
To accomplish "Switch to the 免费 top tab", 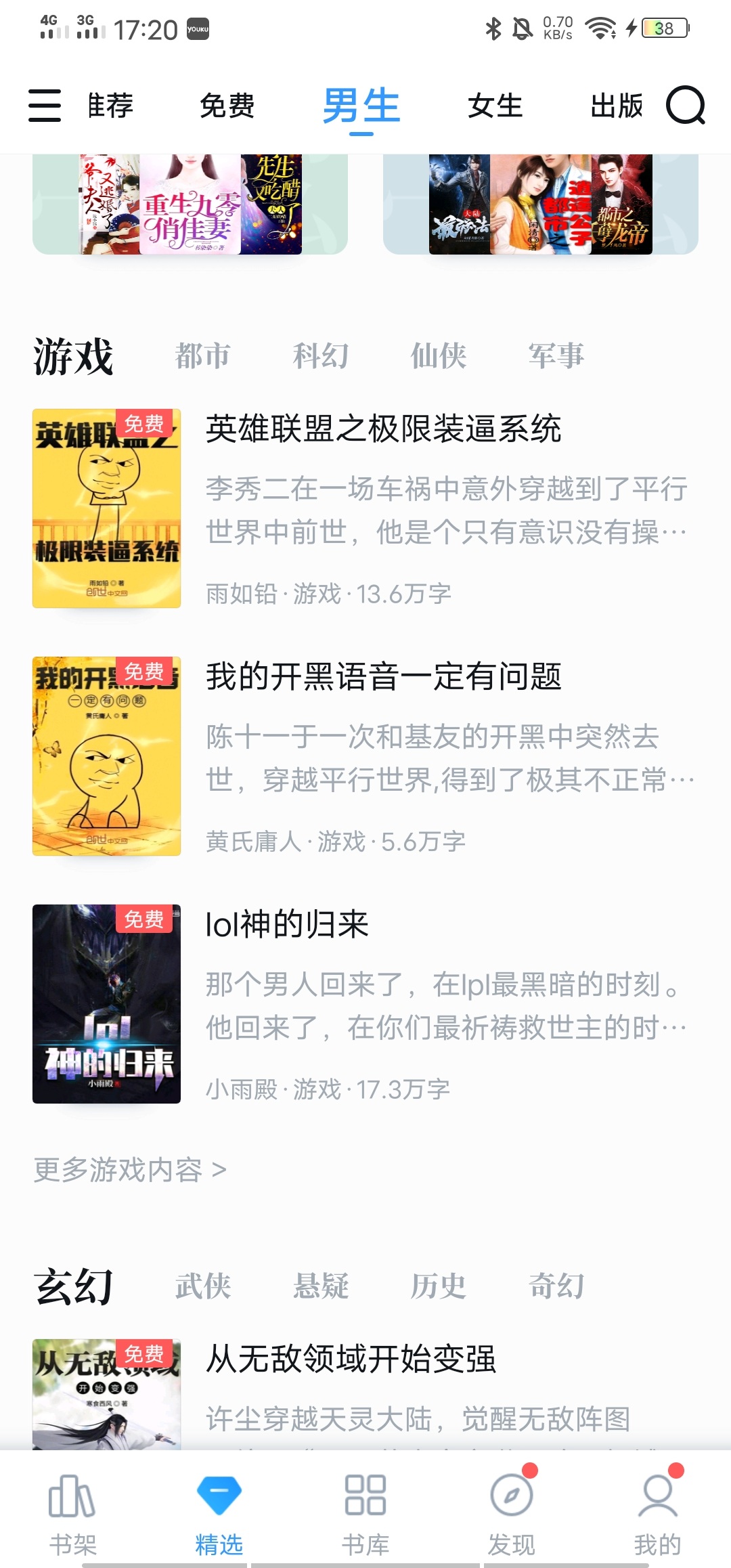I will pos(227,106).
